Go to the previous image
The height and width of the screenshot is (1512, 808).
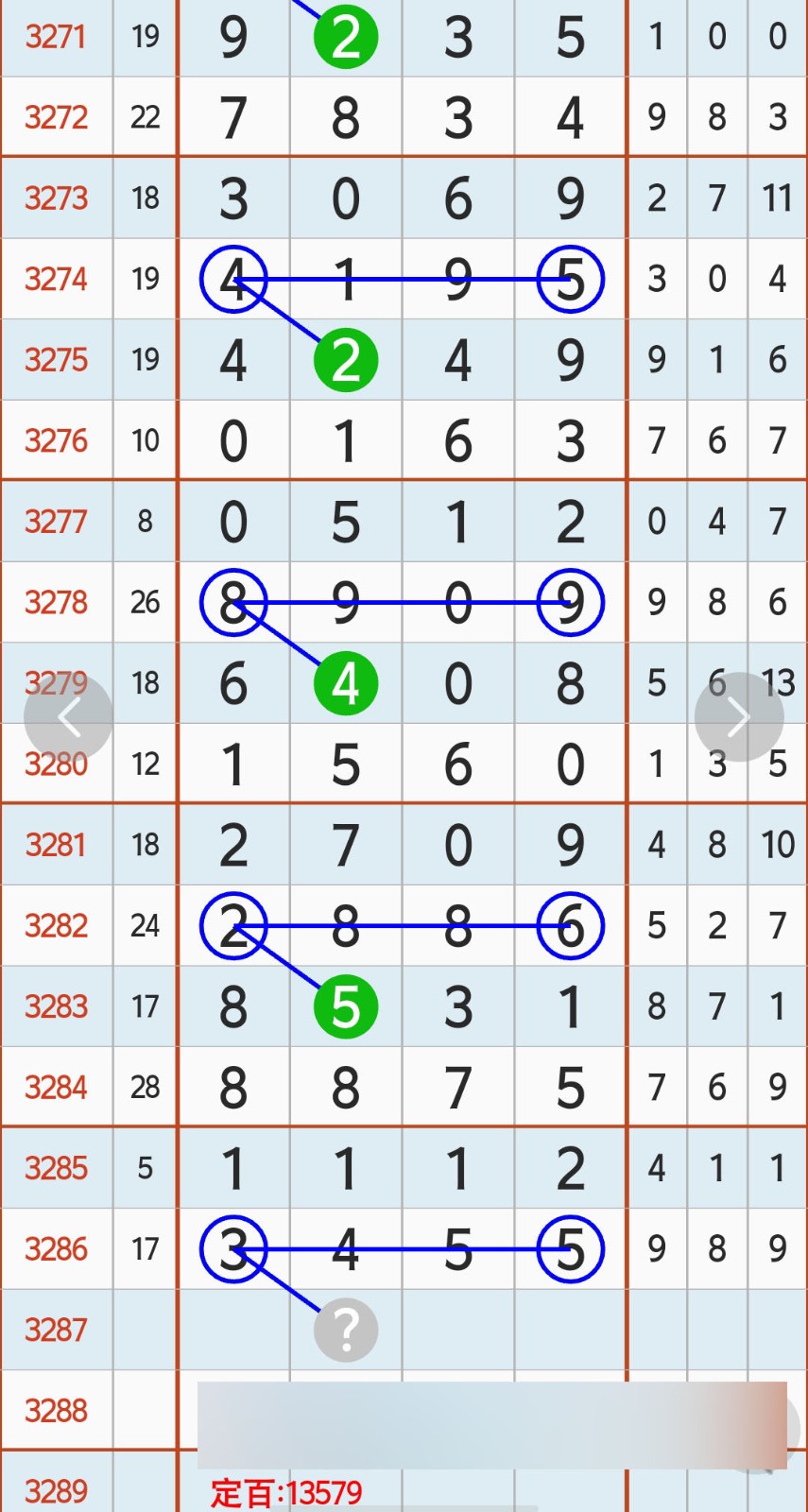tap(68, 717)
